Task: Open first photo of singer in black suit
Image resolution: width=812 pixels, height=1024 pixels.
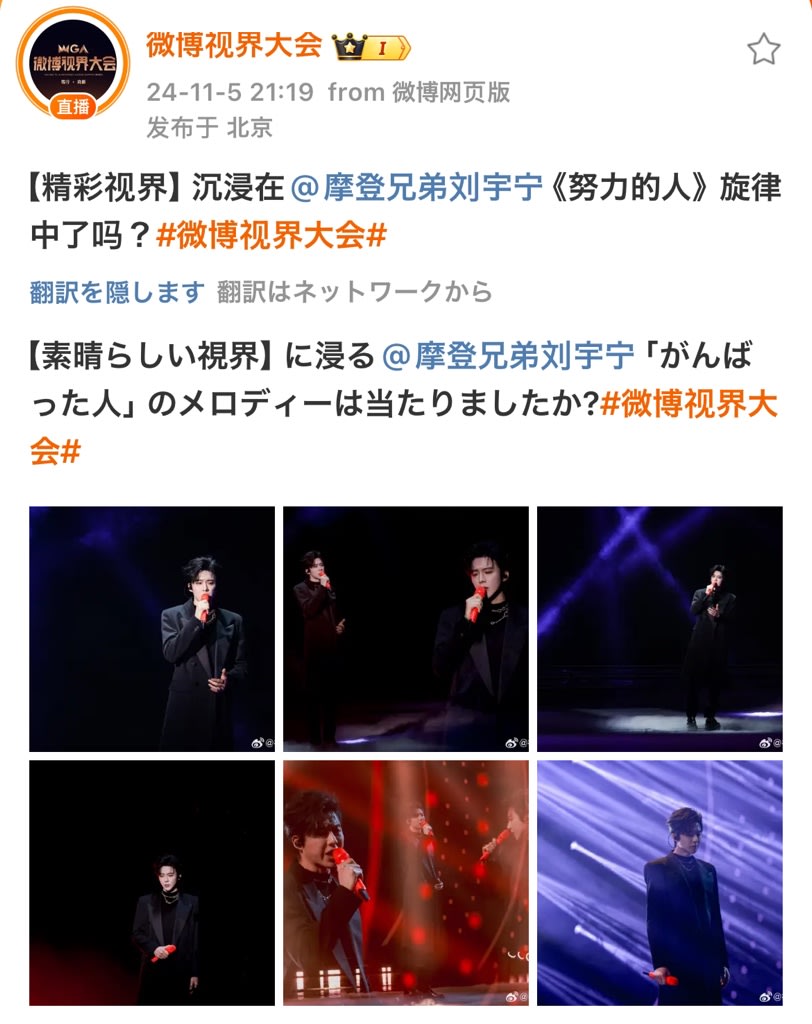Action: click(x=152, y=629)
